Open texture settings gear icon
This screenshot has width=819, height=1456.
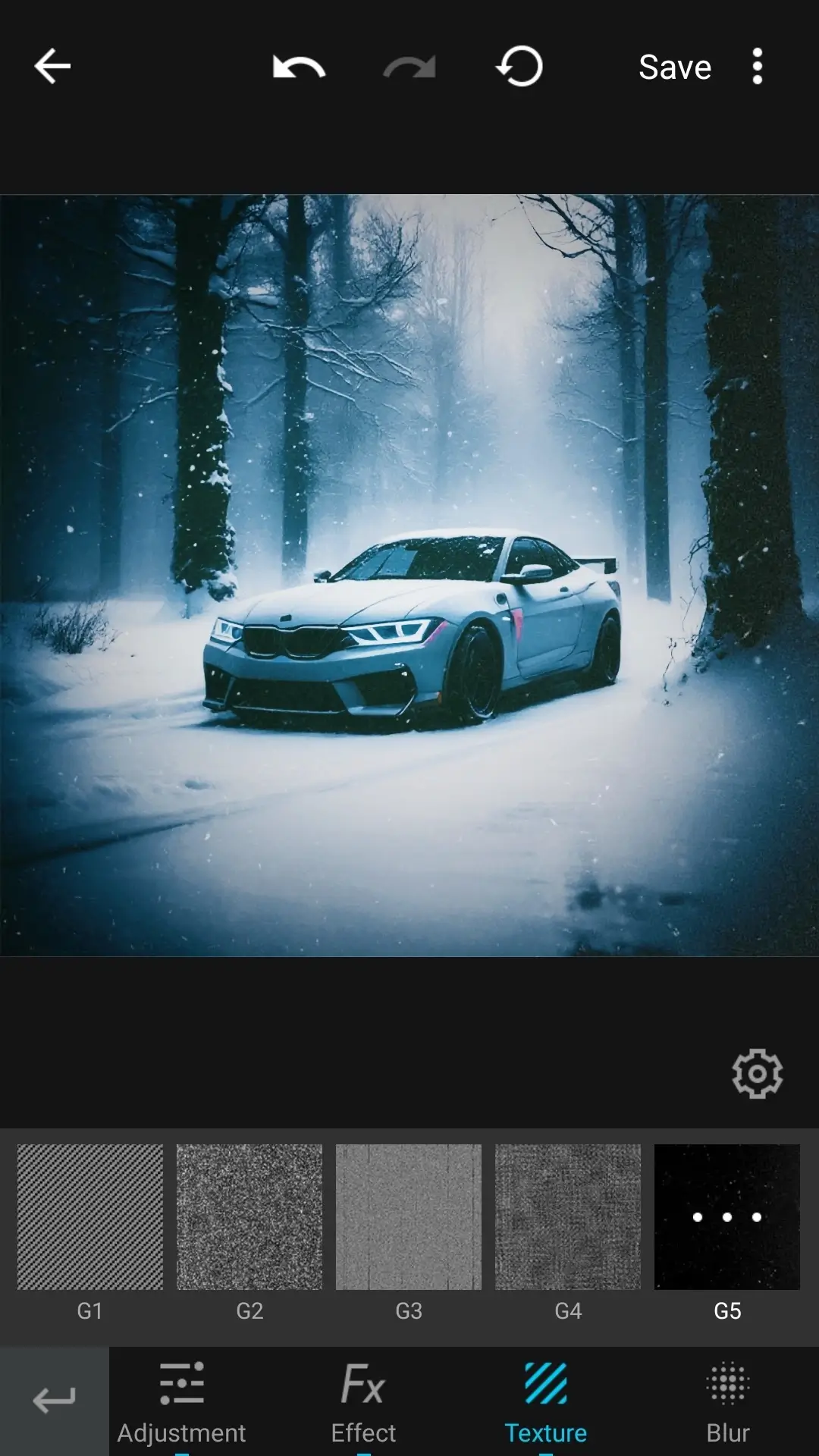[x=757, y=1074]
